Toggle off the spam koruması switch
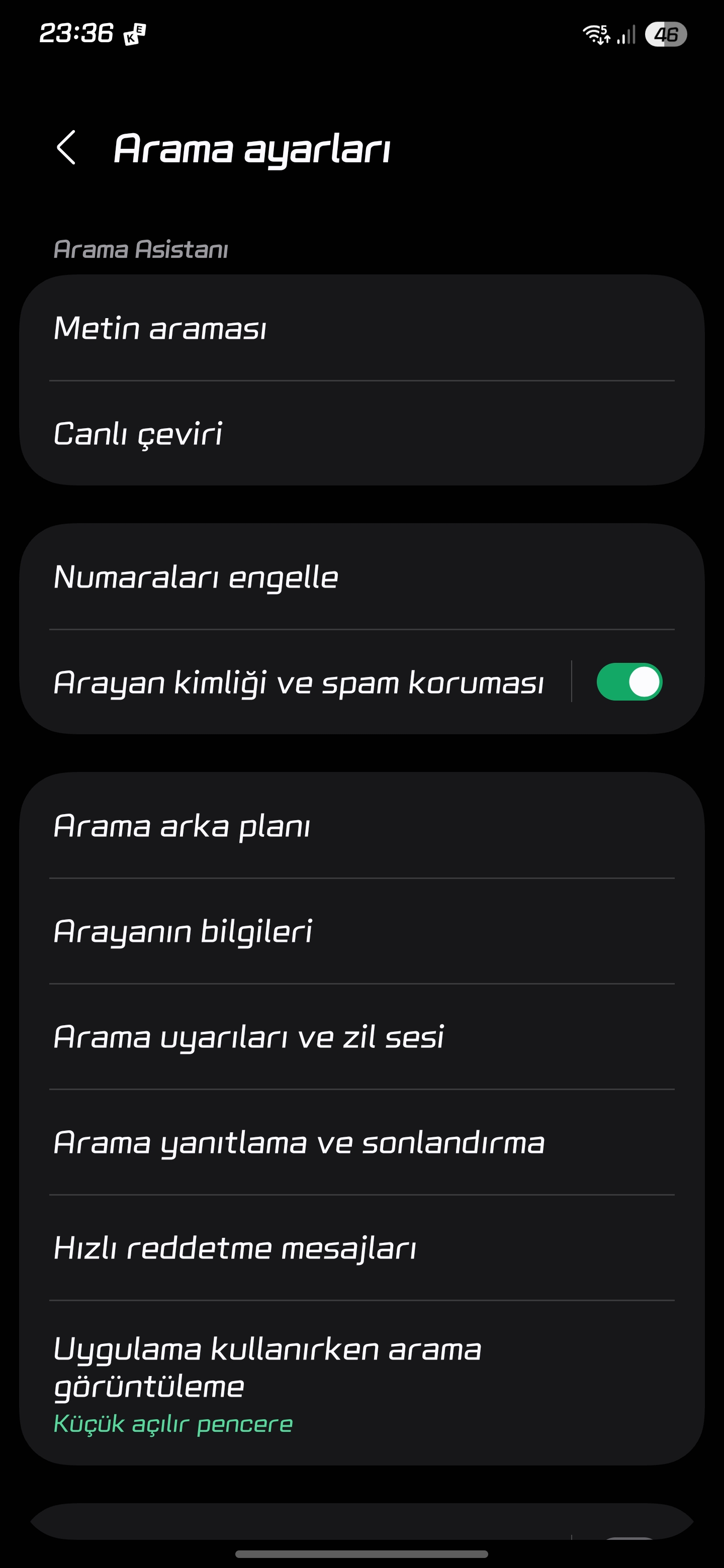724x1568 pixels. click(629, 682)
